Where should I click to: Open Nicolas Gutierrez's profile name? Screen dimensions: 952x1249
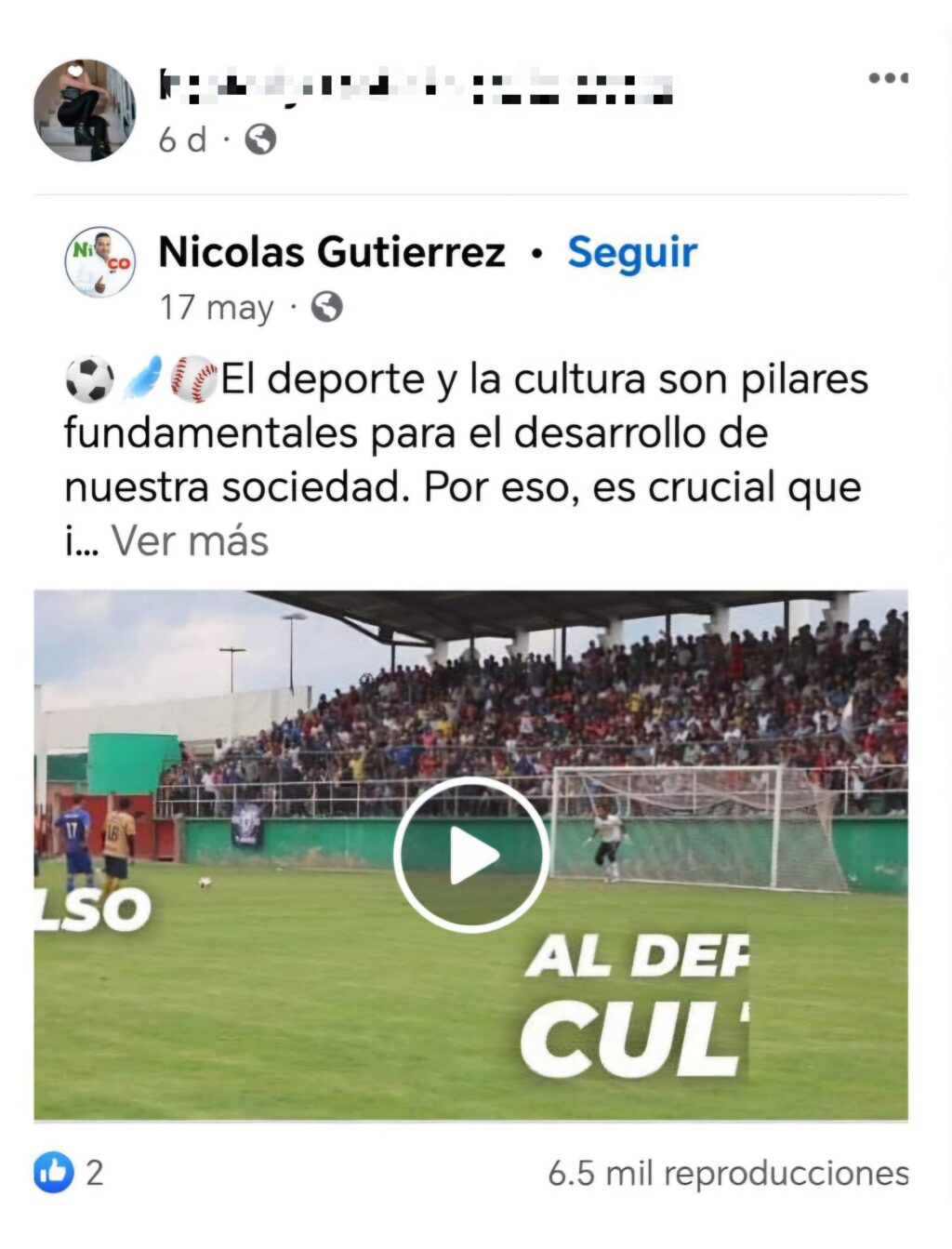pyautogui.click(x=332, y=252)
